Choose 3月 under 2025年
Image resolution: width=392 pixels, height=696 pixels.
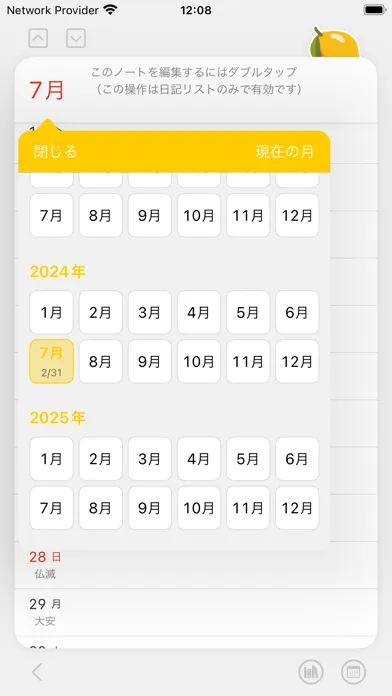(x=150, y=459)
